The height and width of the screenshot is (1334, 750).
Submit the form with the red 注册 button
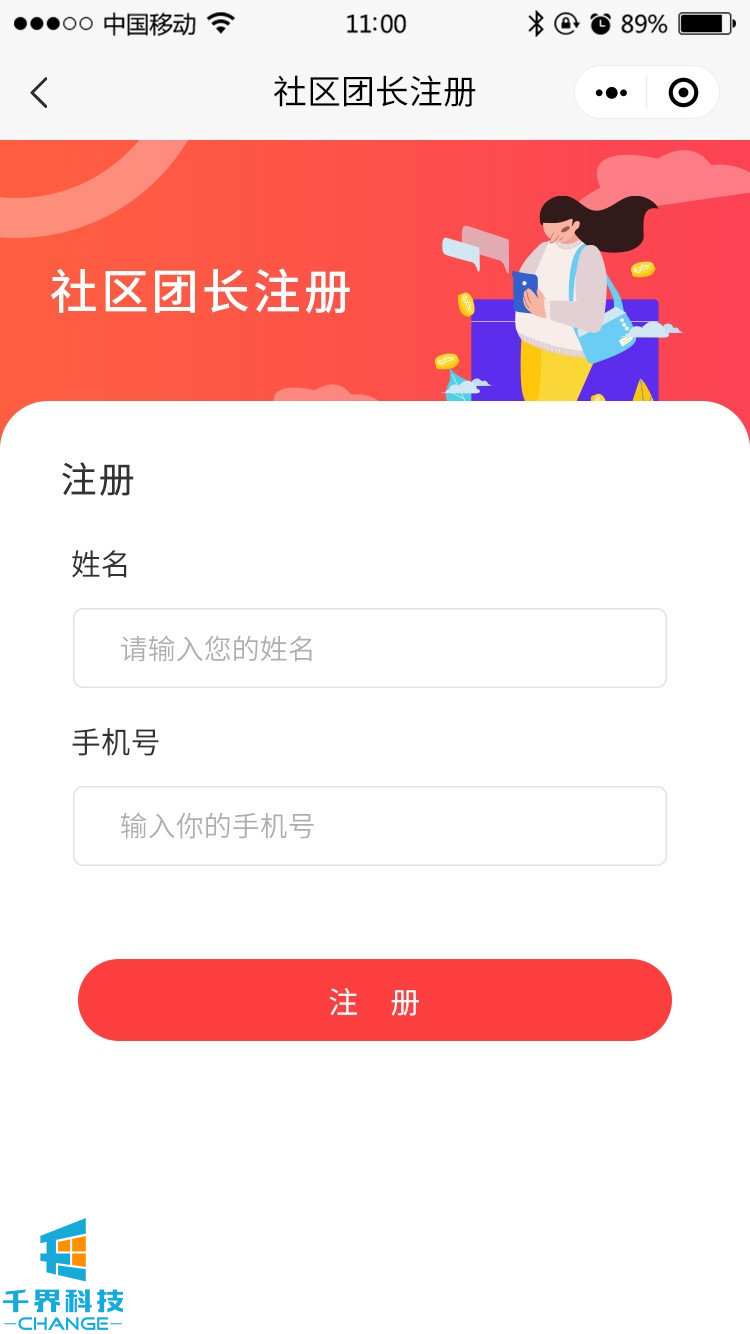pos(375,1000)
